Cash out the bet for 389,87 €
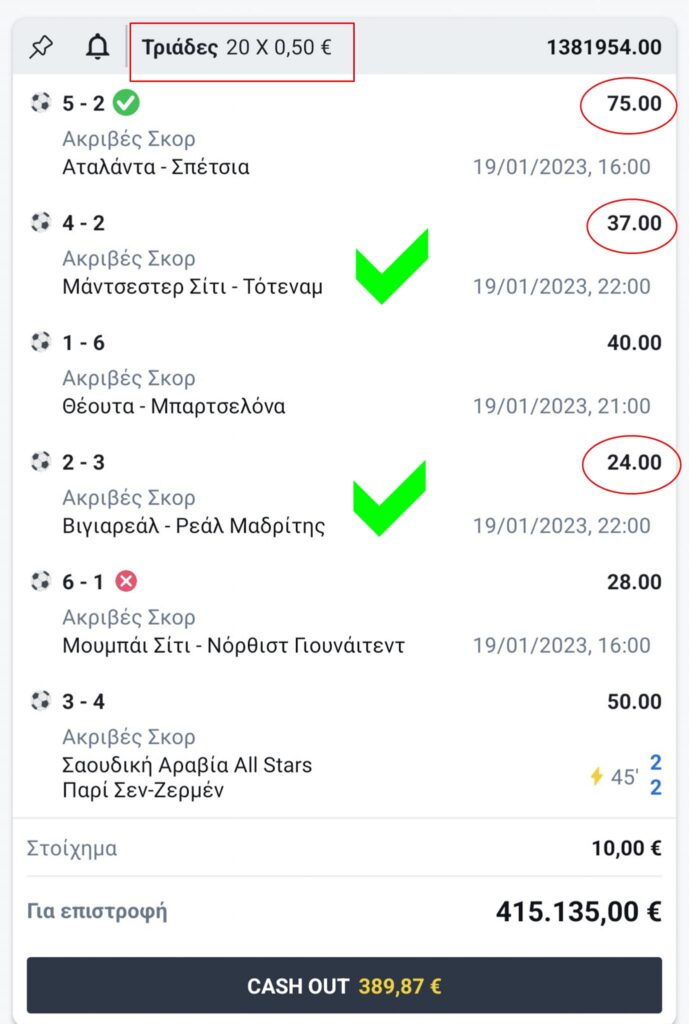 344,986
